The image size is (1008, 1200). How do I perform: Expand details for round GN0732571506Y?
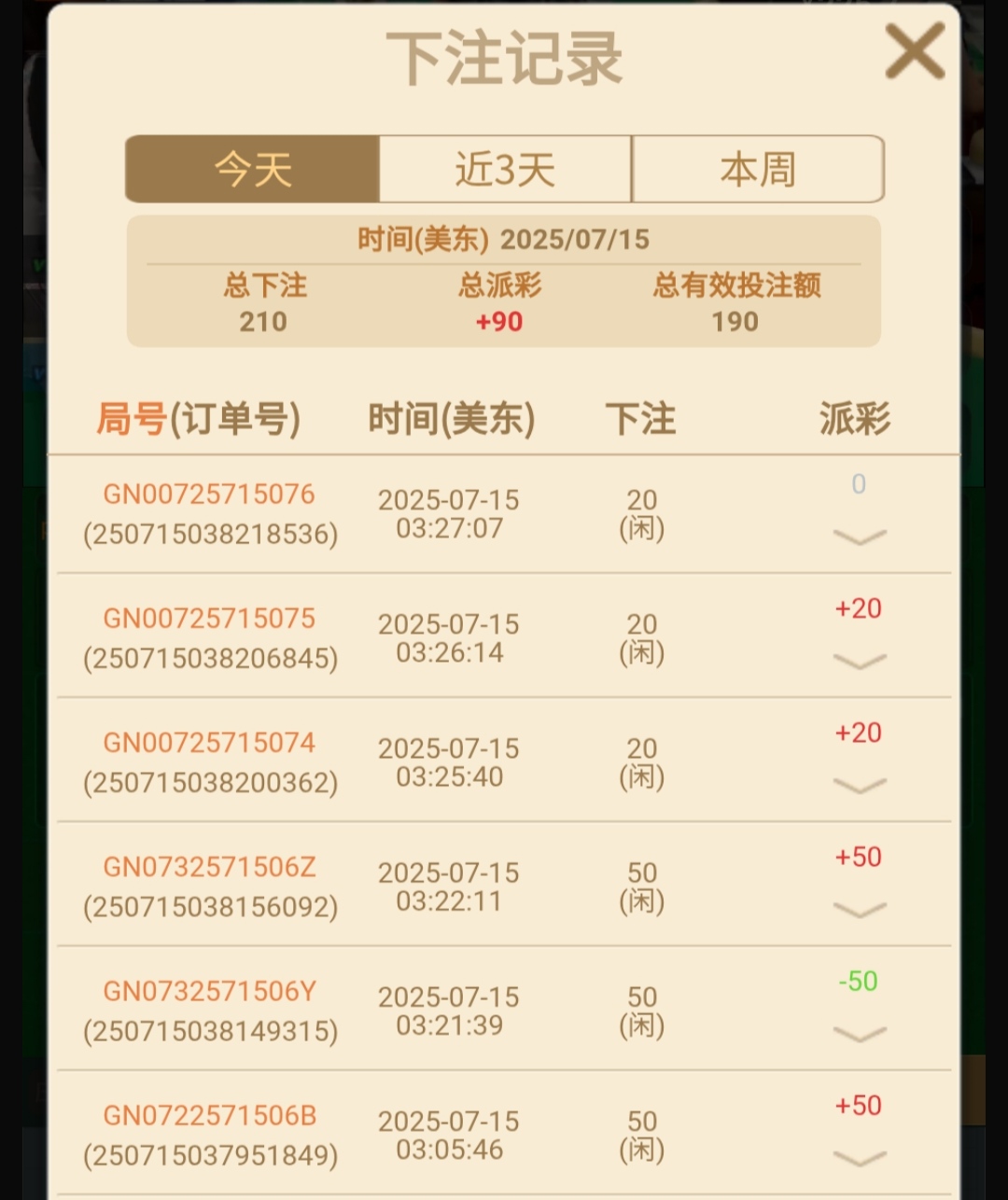859,1033
